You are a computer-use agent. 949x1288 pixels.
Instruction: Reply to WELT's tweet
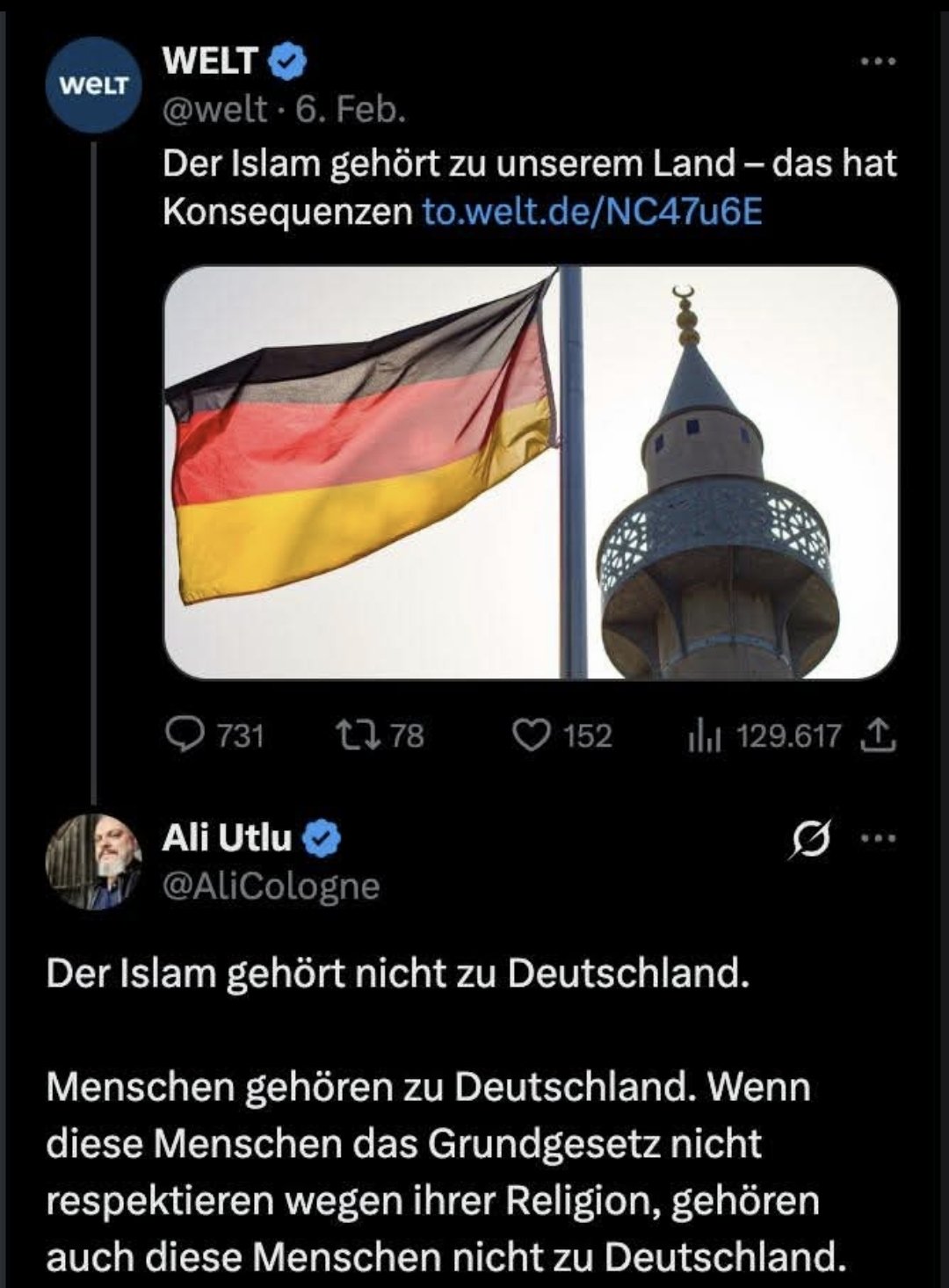coord(185,734)
